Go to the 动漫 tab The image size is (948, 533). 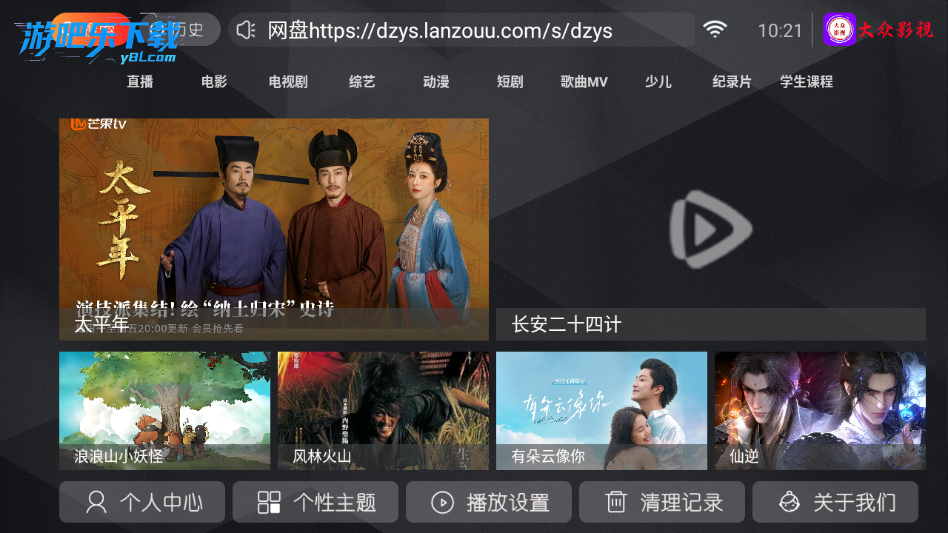436,82
